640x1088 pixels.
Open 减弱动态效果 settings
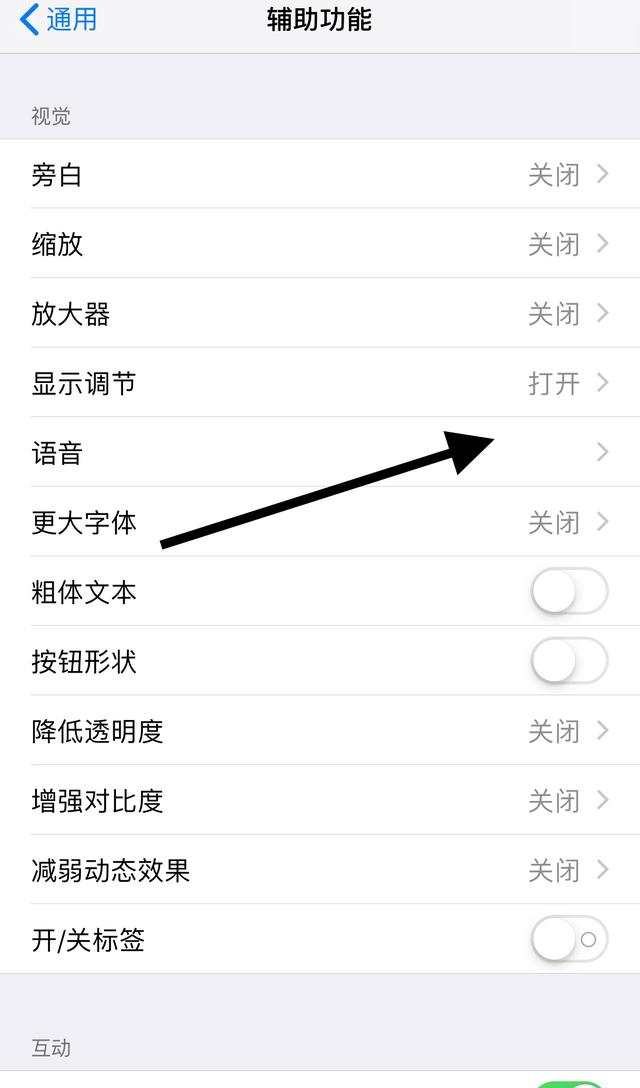320,869
